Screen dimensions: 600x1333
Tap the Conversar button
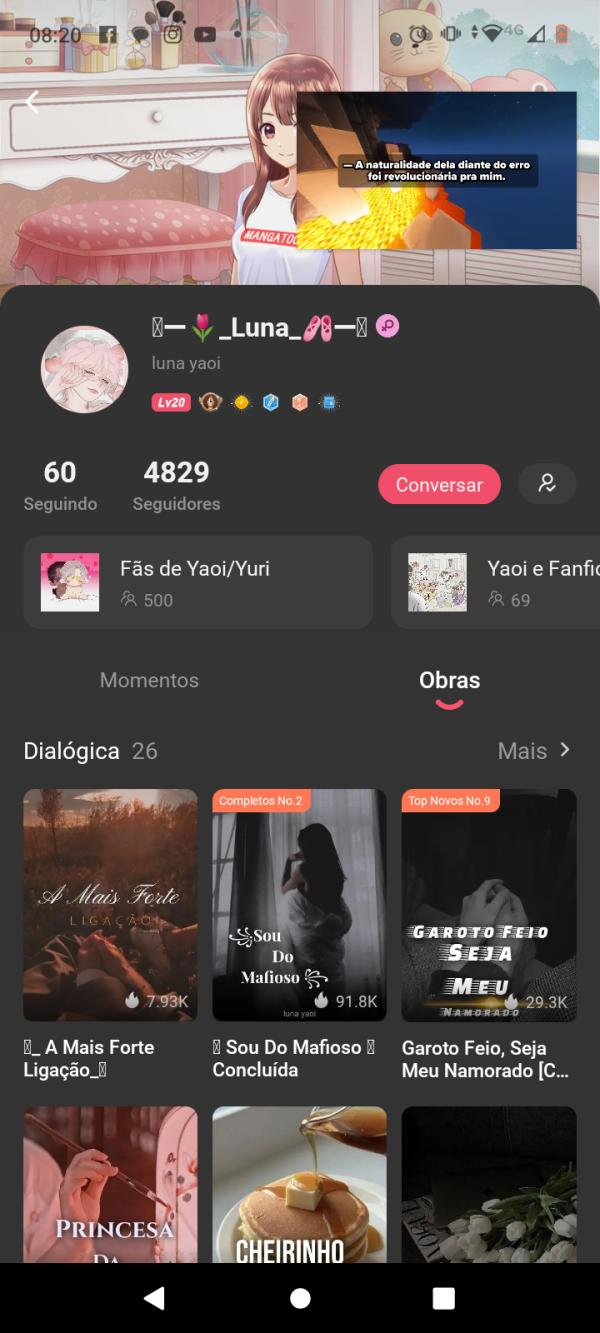click(439, 484)
